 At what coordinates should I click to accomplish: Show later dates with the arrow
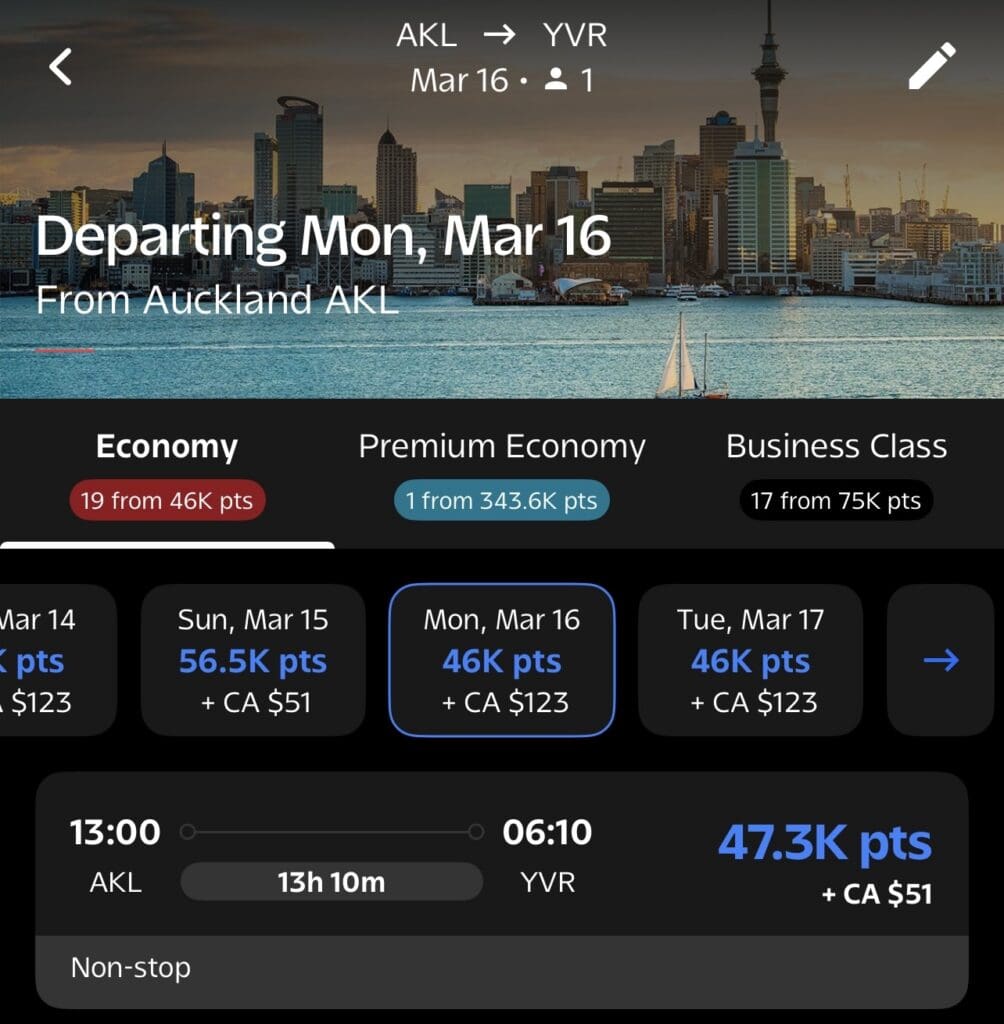click(940, 660)
